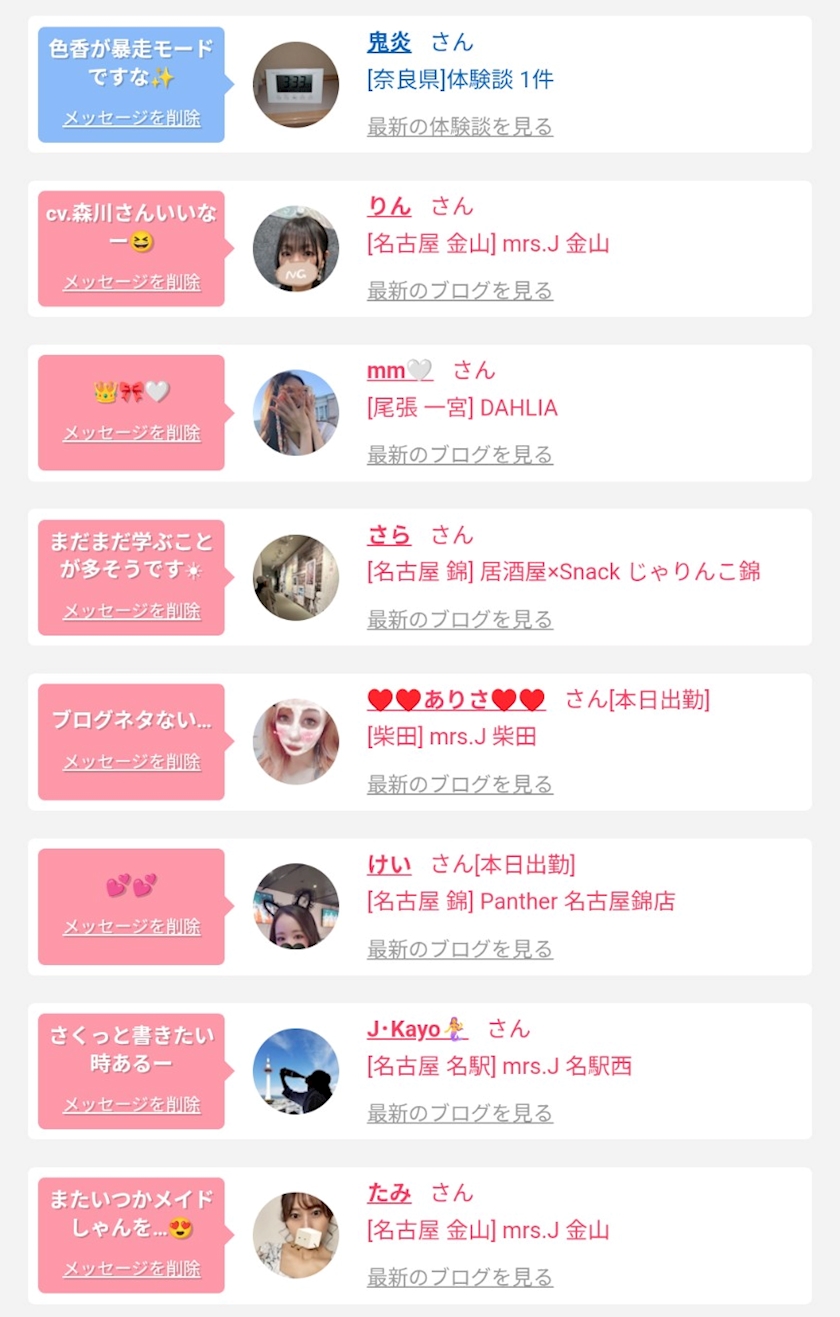Open mm's profile name link
The height and width of the screenshot is (1317, 840).
[400, 371]
